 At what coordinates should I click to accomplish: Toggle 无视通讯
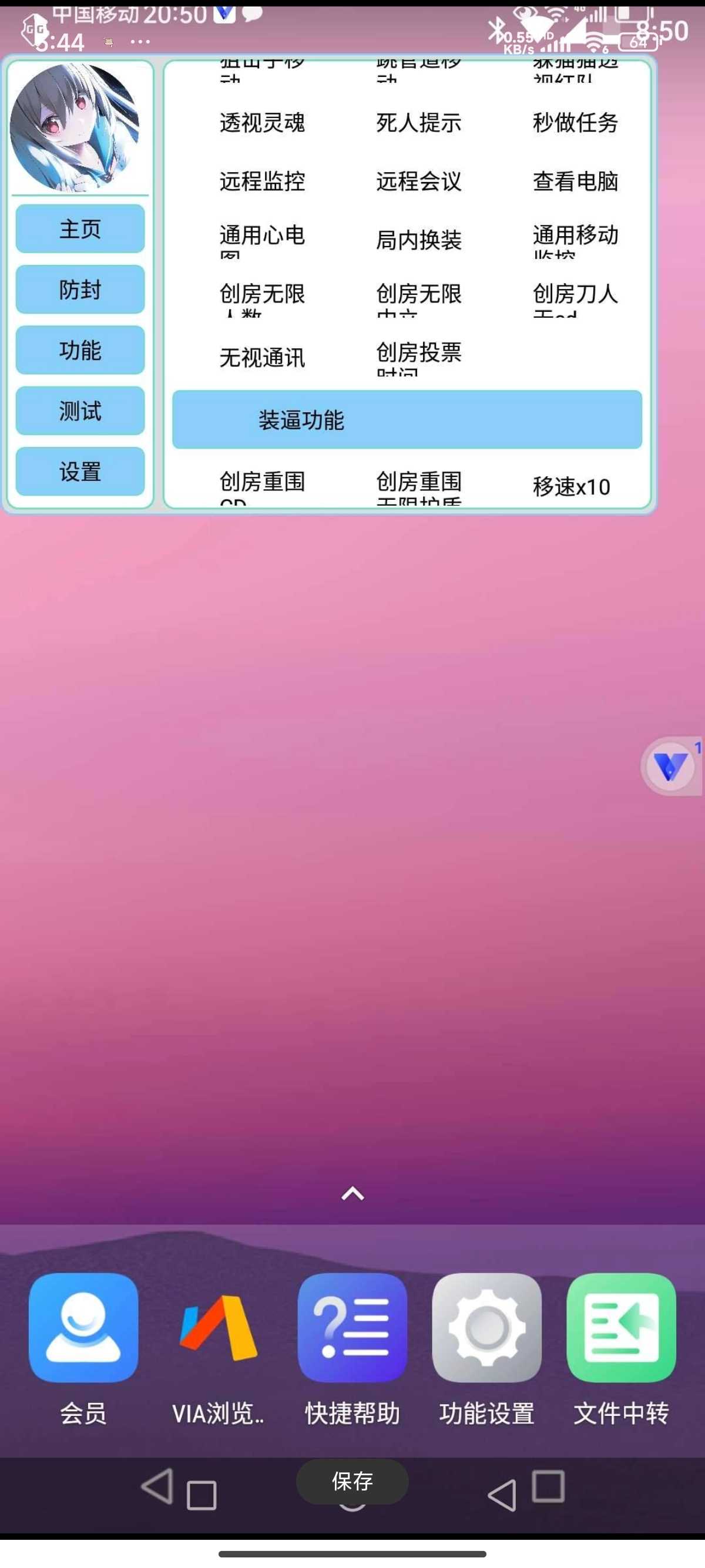click(x=262, y=358)
